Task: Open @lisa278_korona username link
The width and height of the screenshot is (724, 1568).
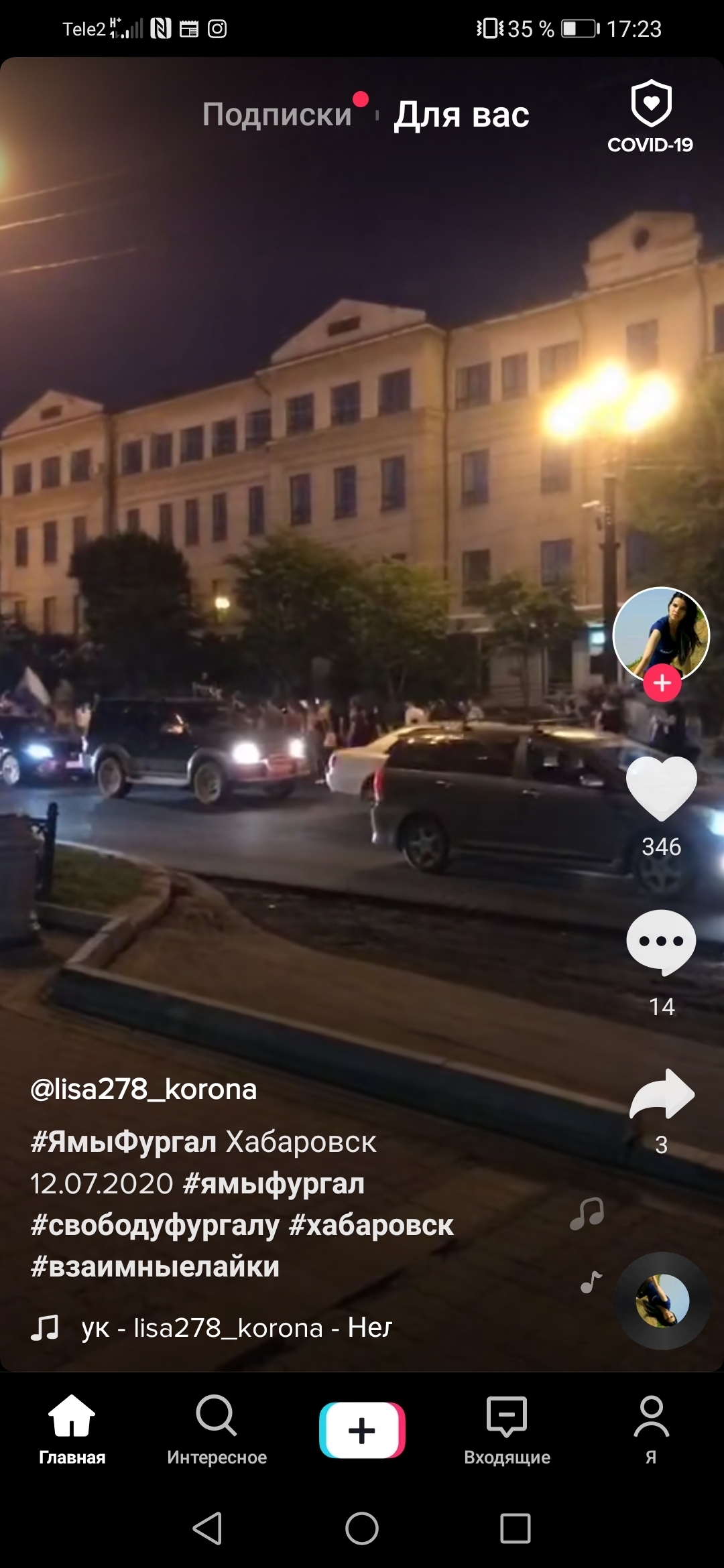Action: (x=143, y=1090)
